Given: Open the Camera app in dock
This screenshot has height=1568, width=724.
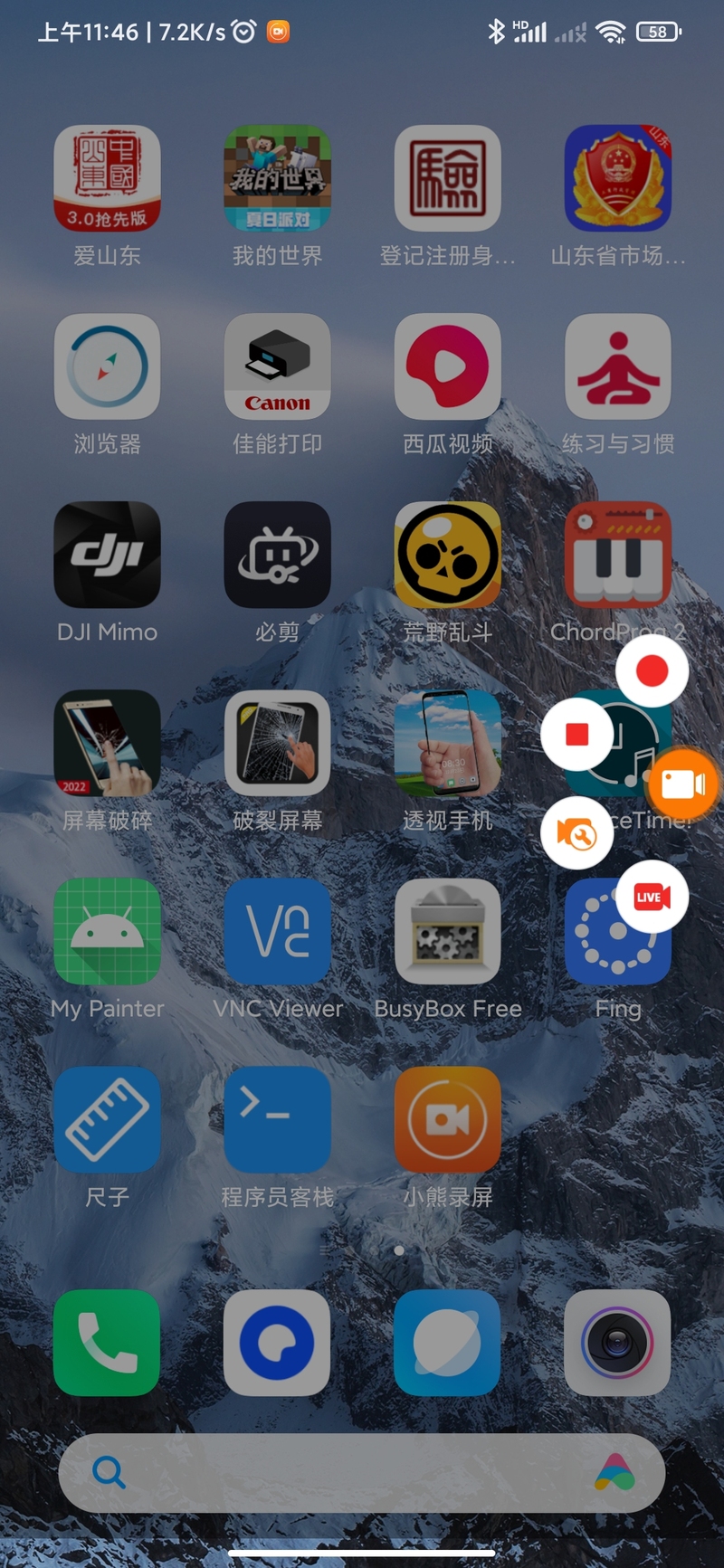Looking at the screenshot, I should 617,1343.
